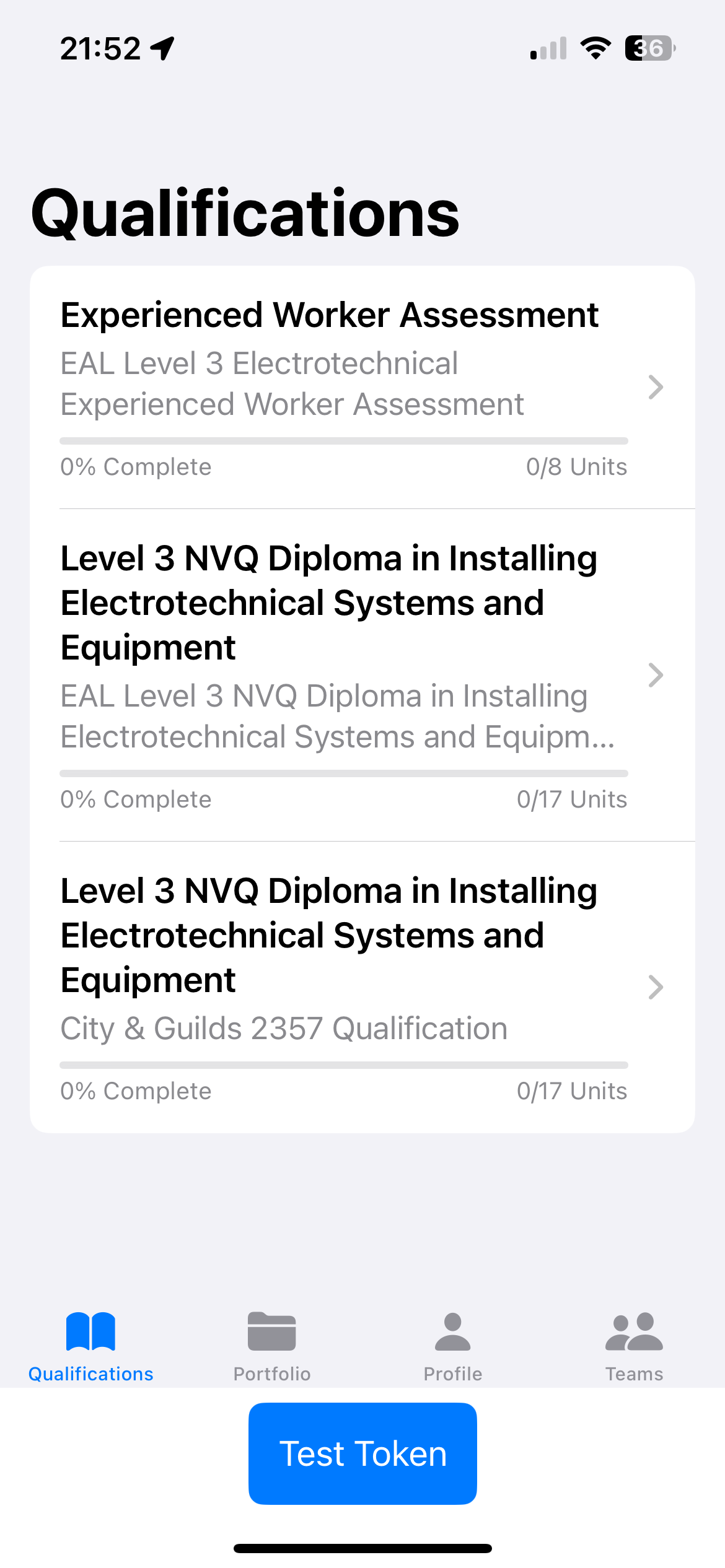Tap the clock showing 21:52
Image resolution: width=725 pixels, height=1568 pixels.
101,48
